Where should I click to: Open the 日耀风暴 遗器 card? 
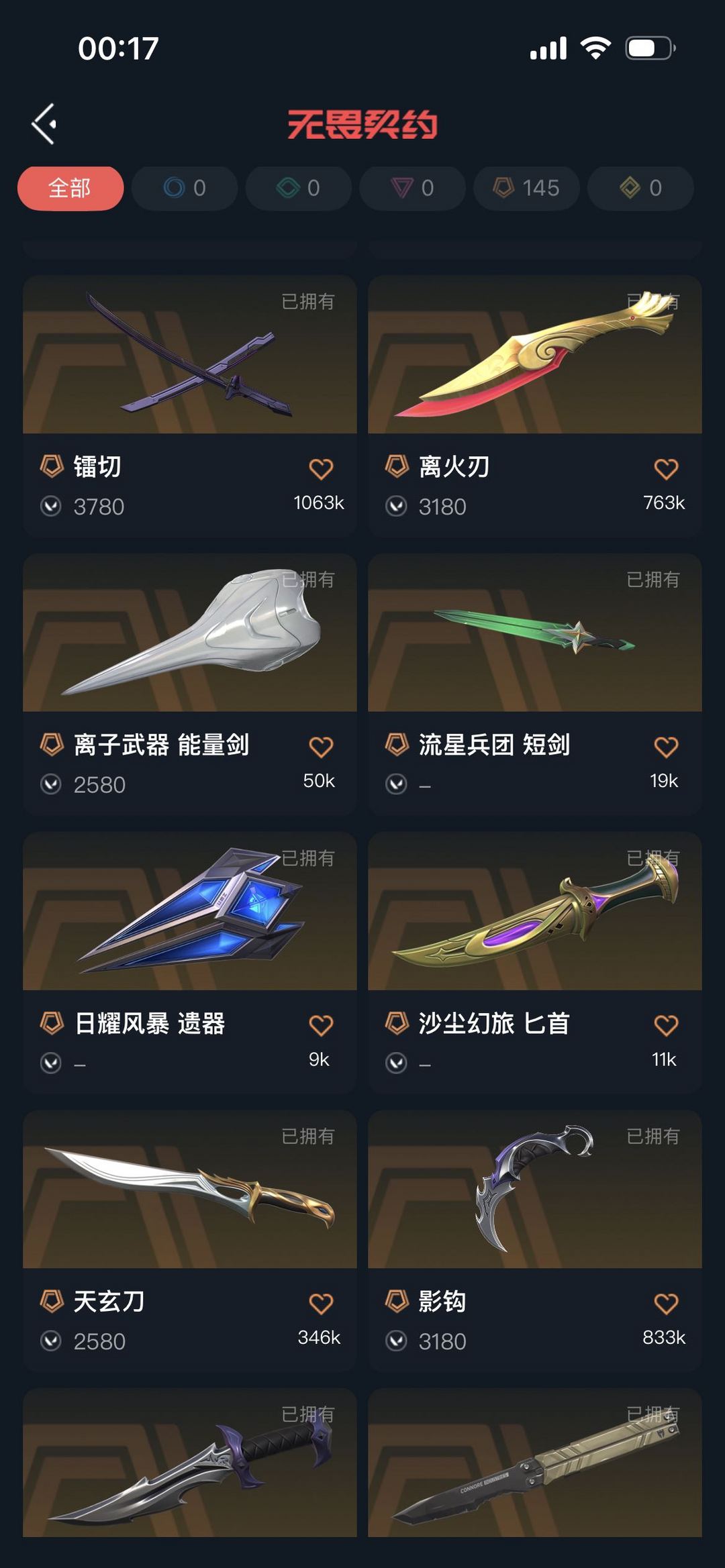click(190, 962)
